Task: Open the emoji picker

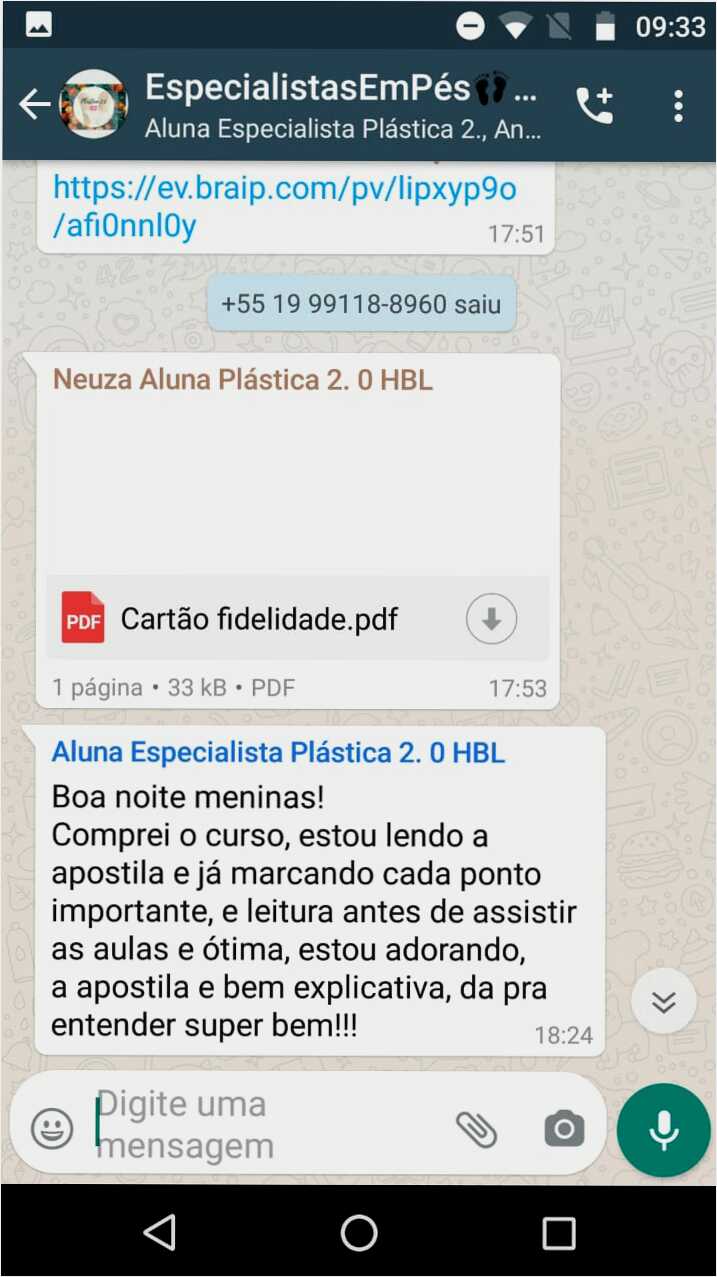Action: click(x=52, y=1130)
